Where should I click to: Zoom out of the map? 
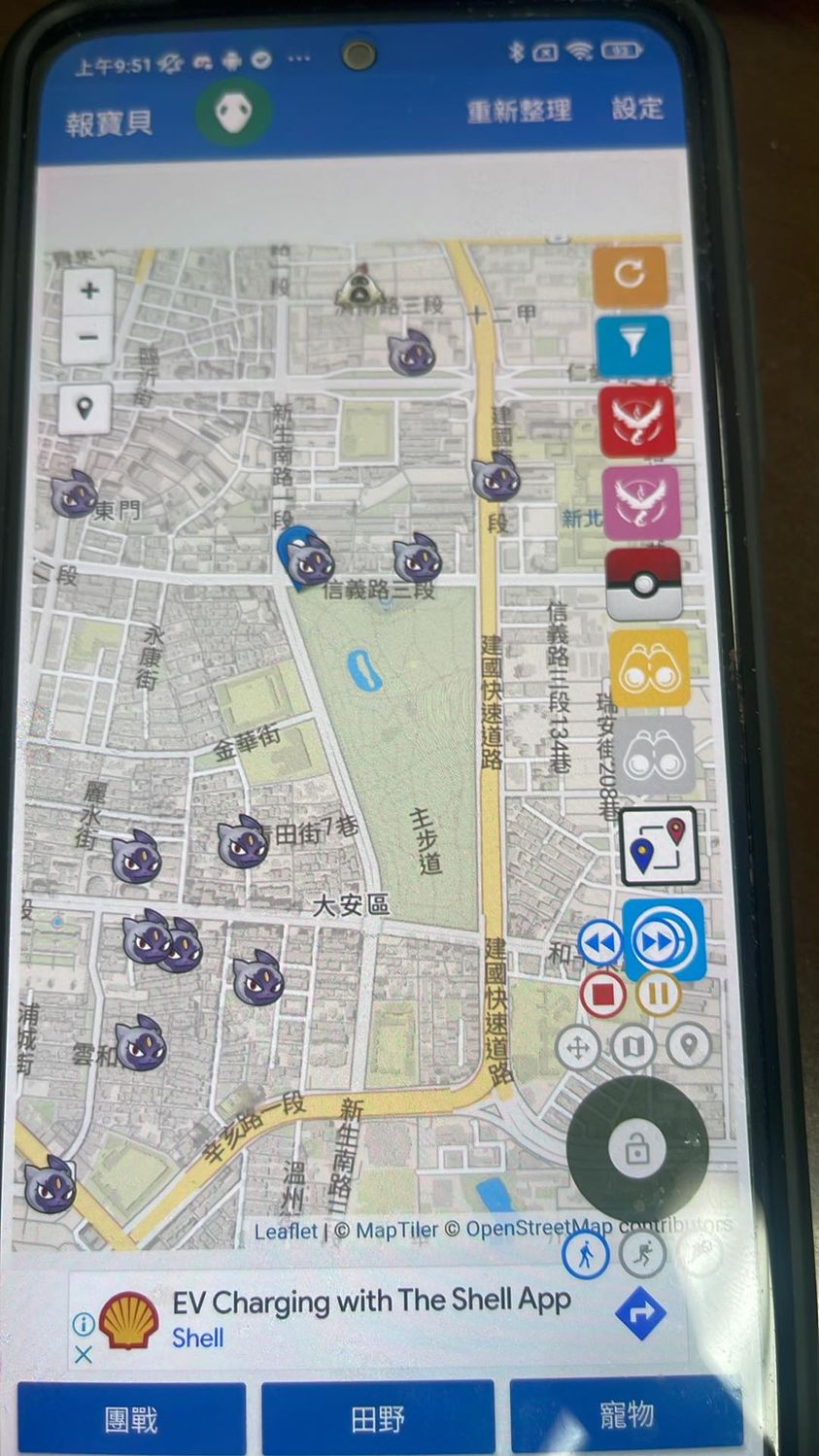click(x=89, y=338)
